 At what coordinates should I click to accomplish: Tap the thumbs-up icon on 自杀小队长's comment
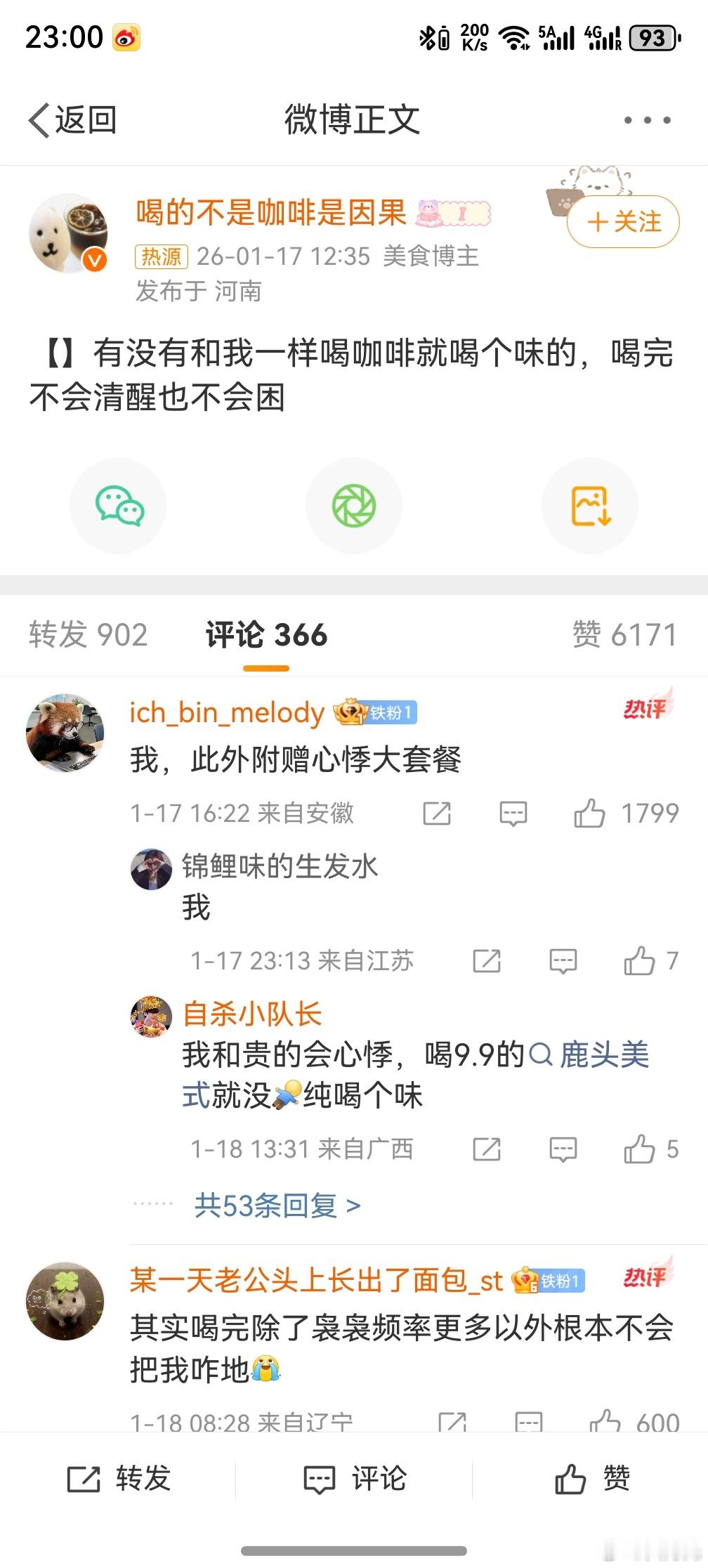click(639, 1149)
